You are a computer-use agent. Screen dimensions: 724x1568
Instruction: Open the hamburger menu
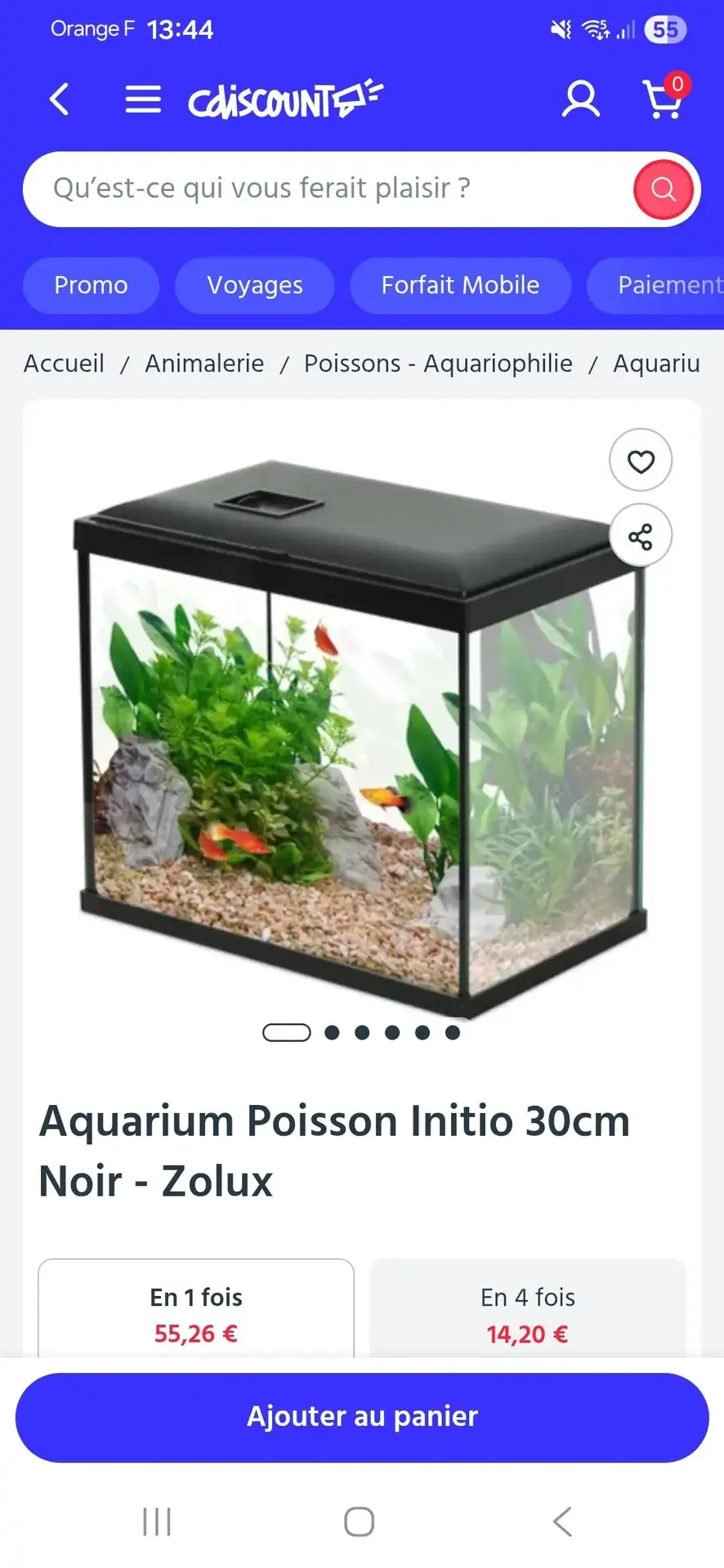click(142, 100)
